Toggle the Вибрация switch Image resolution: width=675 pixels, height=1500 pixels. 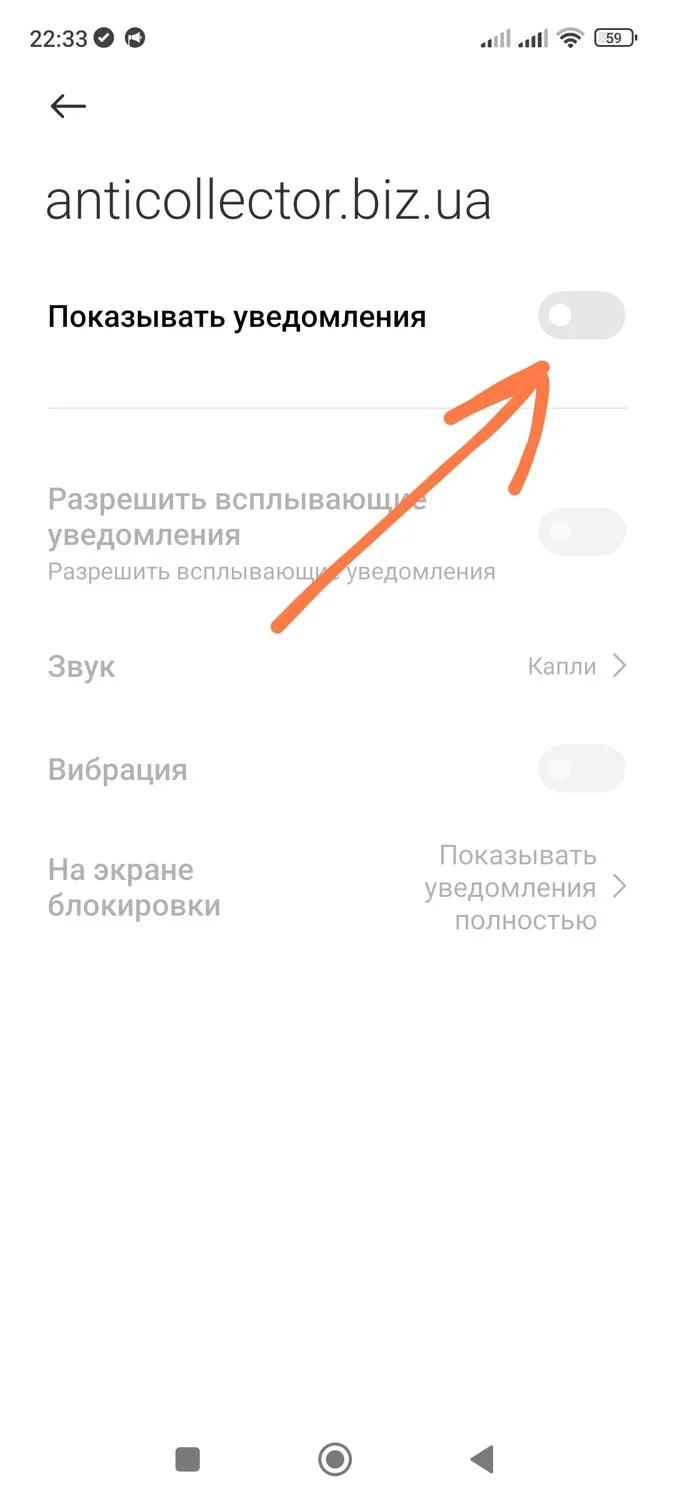point(581,769)
